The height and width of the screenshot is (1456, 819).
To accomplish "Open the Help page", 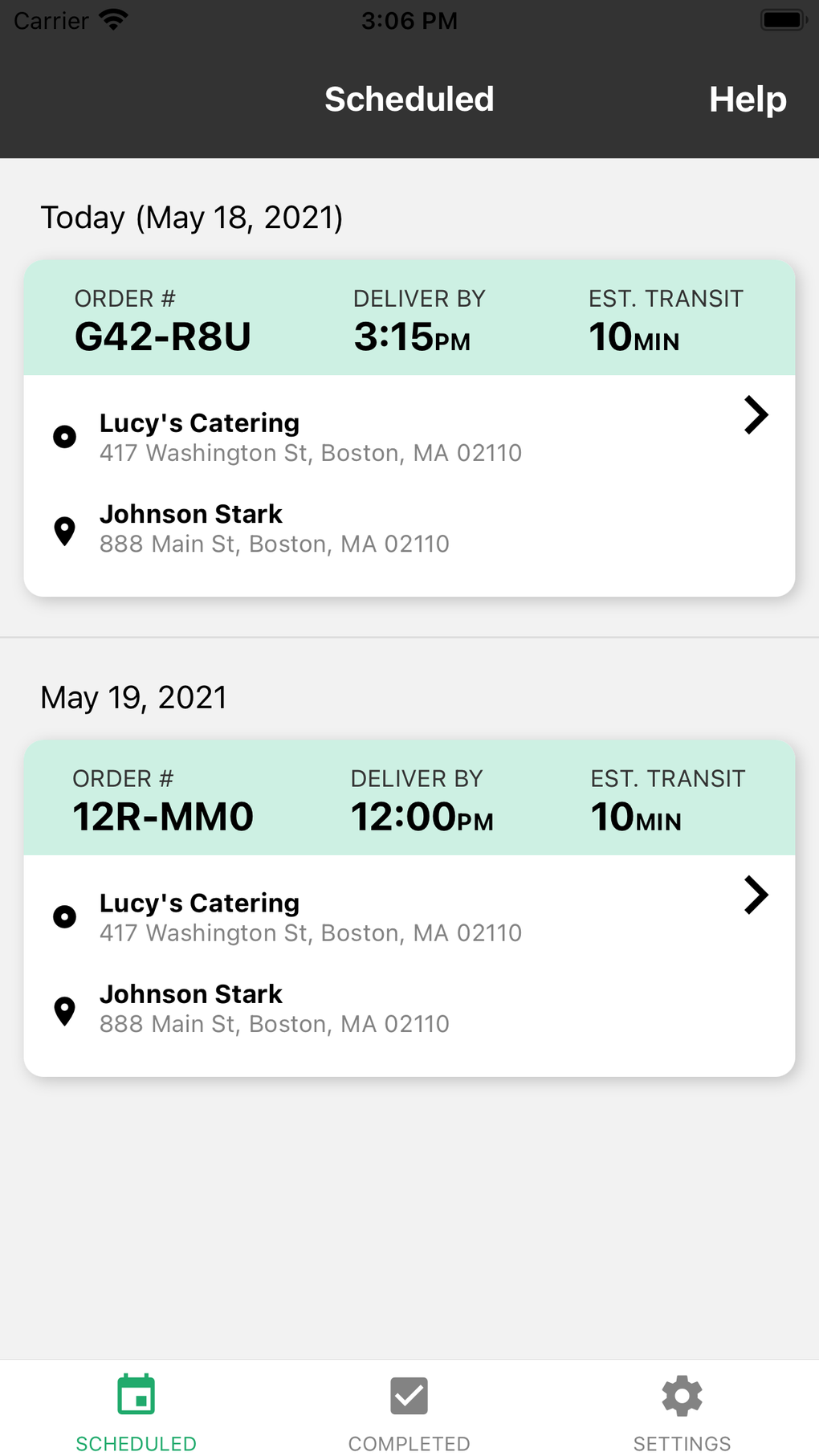I will tap(747, 99).
